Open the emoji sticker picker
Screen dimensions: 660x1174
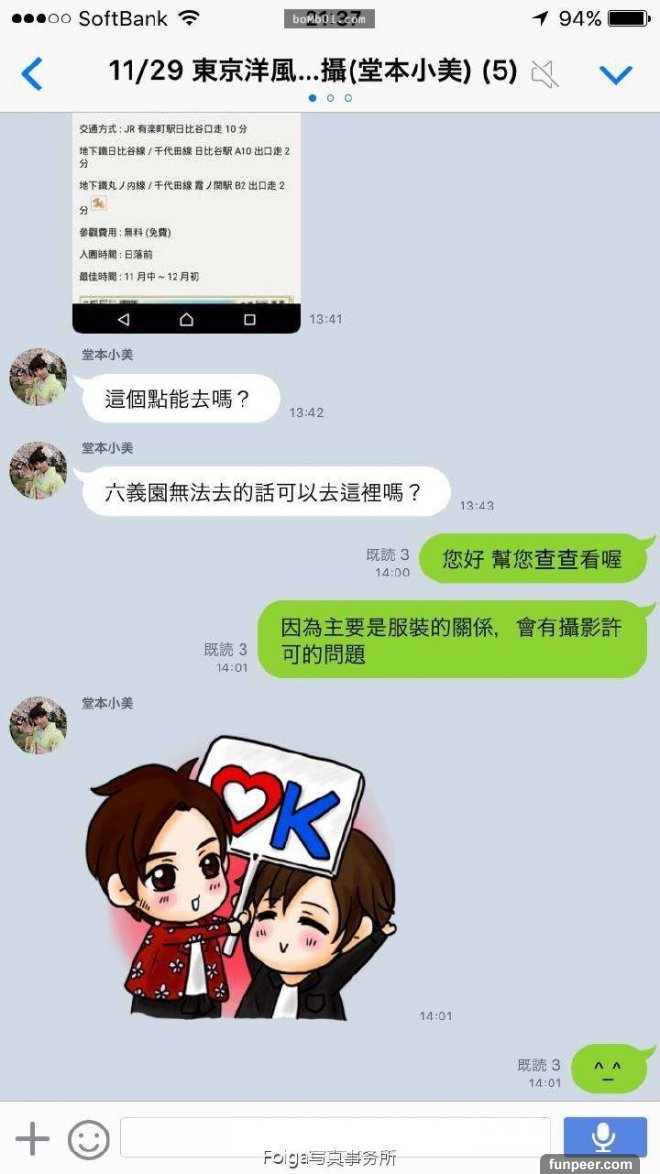[88, 1139]
